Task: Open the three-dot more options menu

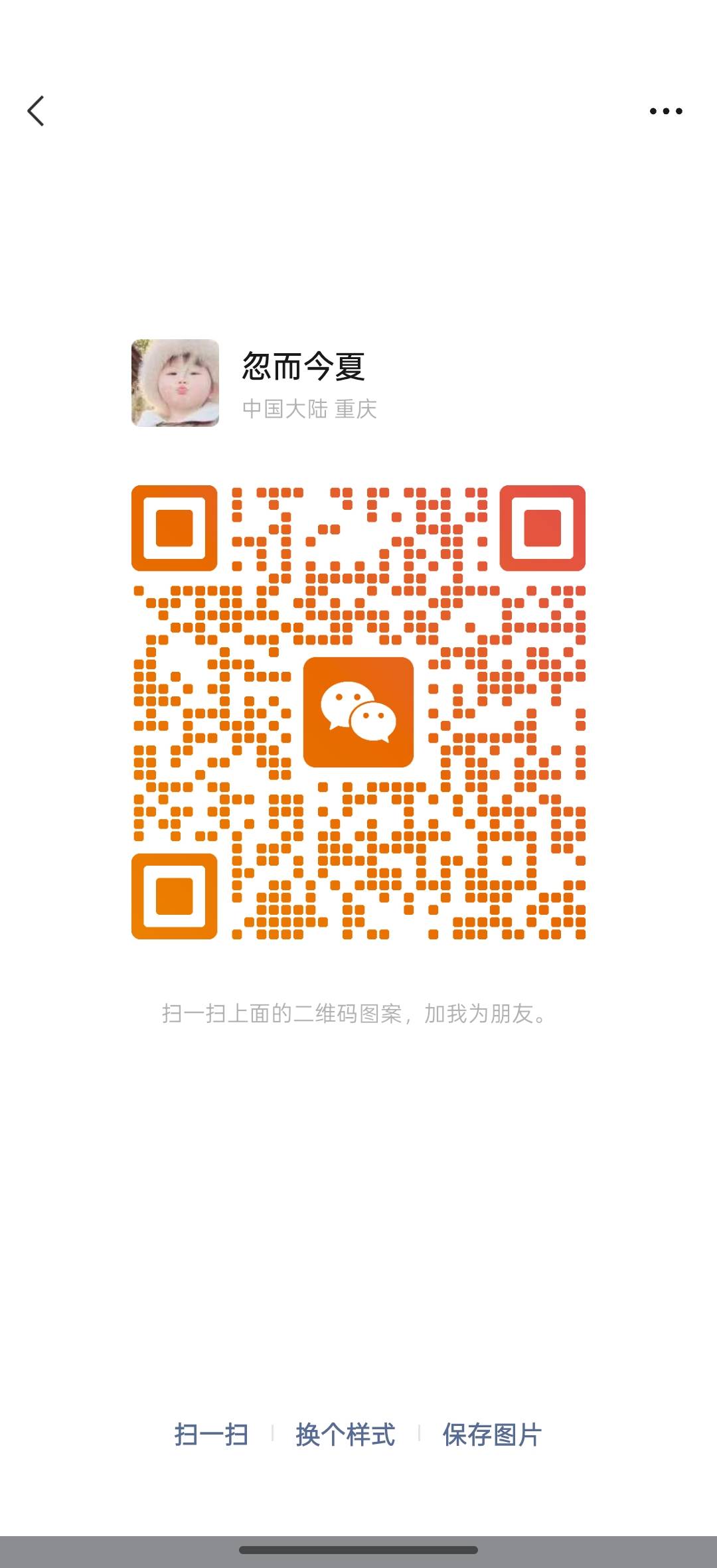Action: [x=665, y=111]
